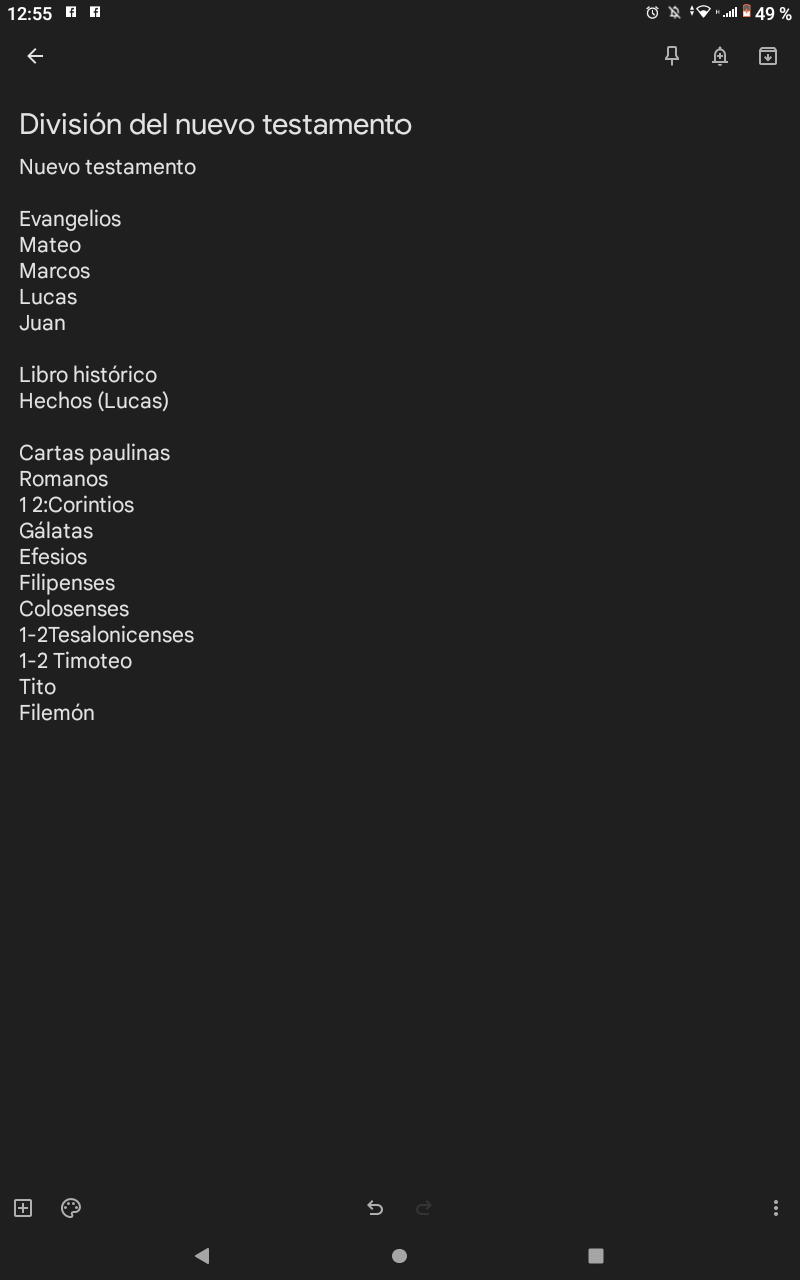Image resolution: width=800 pixels, height=1280 pixels.
Task: Open the three-dot more options menu
Action: point(776,1208)
